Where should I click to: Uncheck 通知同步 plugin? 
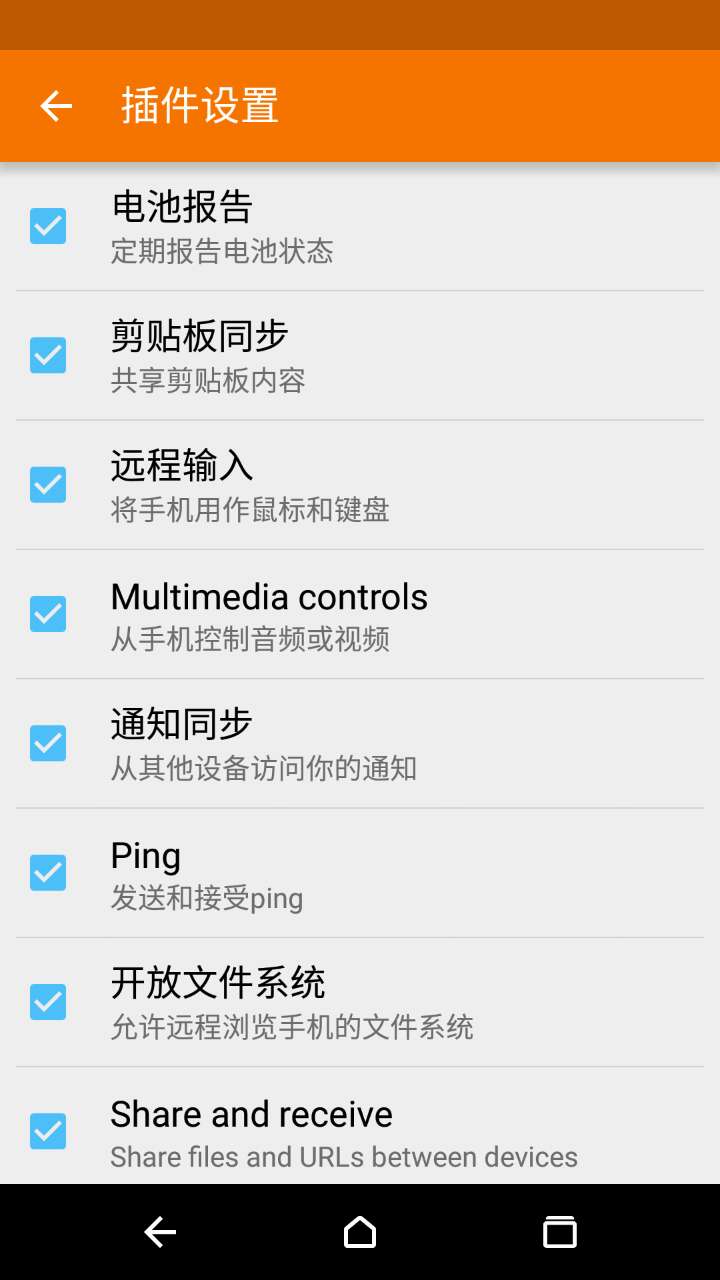(48, 743)
